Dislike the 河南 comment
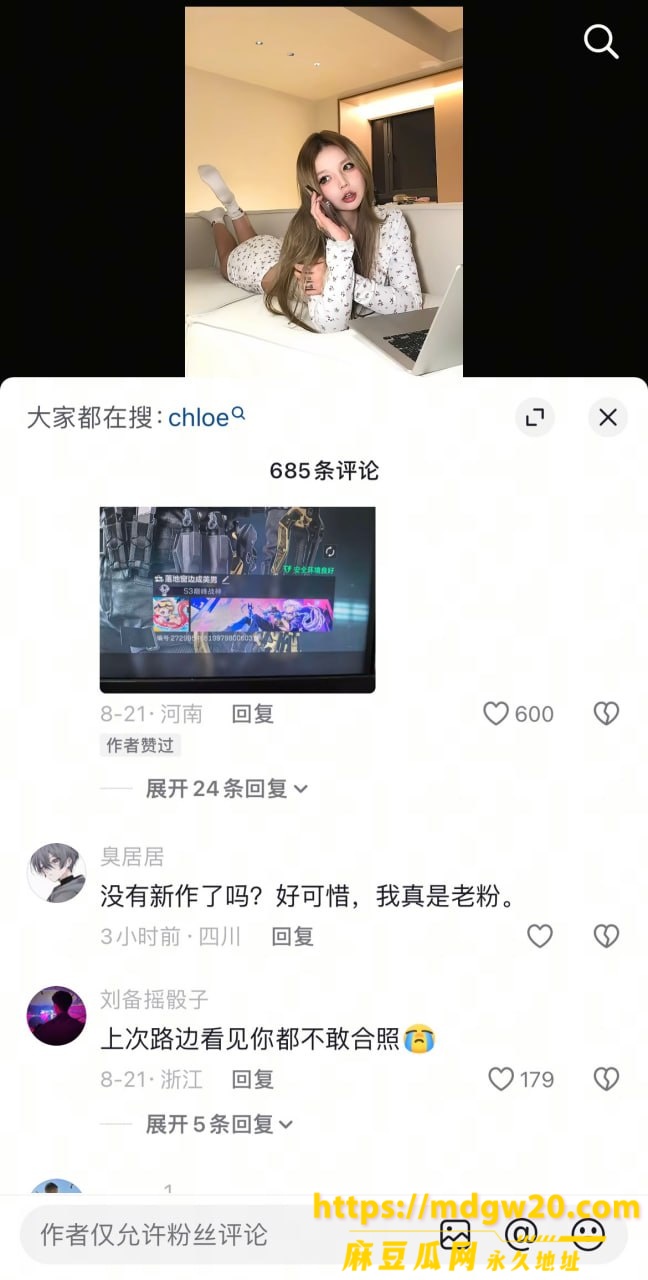Screen dimensions: 648x1280 pyautogui.click(x=606, y=714)
